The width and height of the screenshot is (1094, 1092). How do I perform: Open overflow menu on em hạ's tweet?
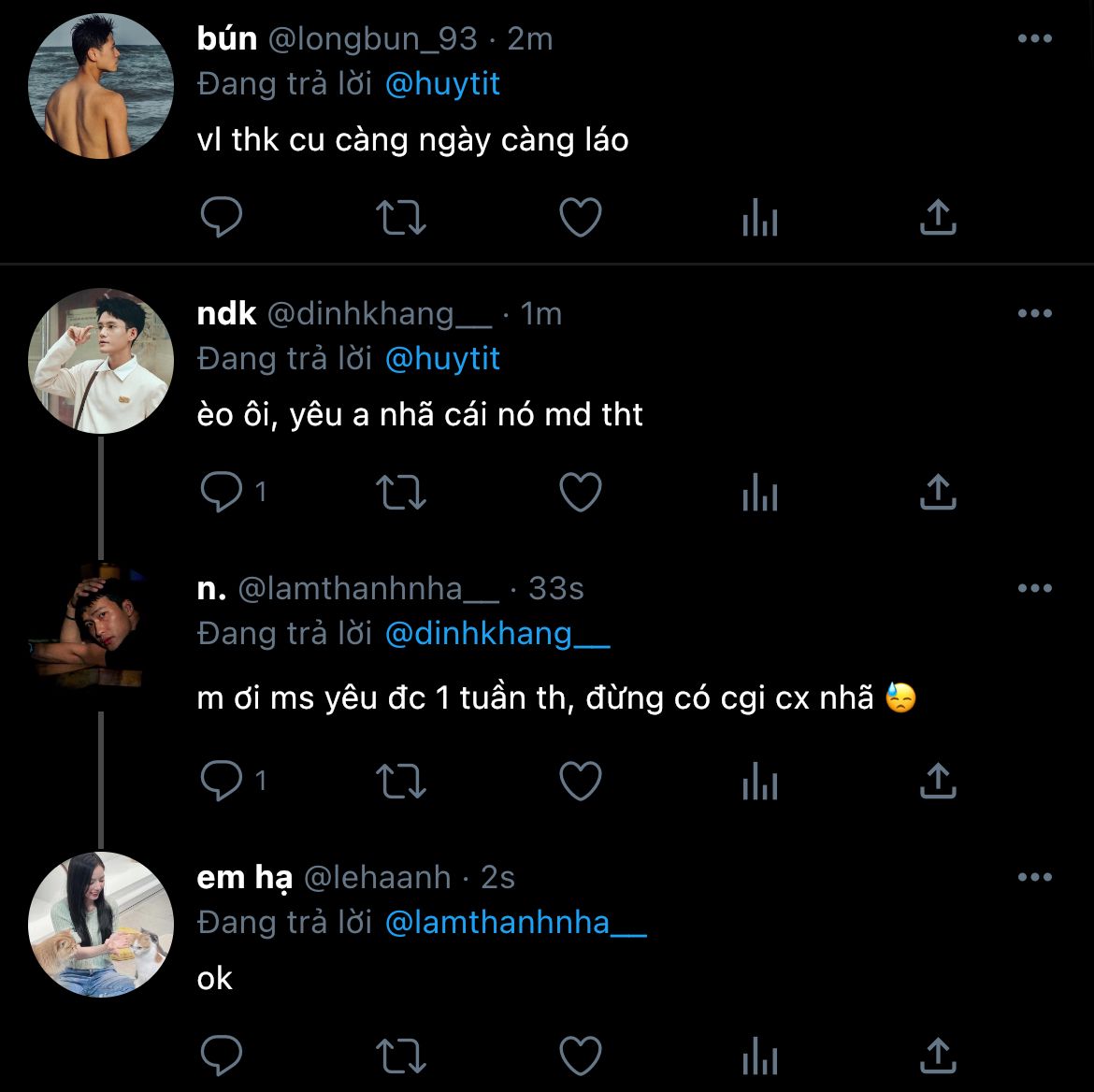pos(1034,877)
